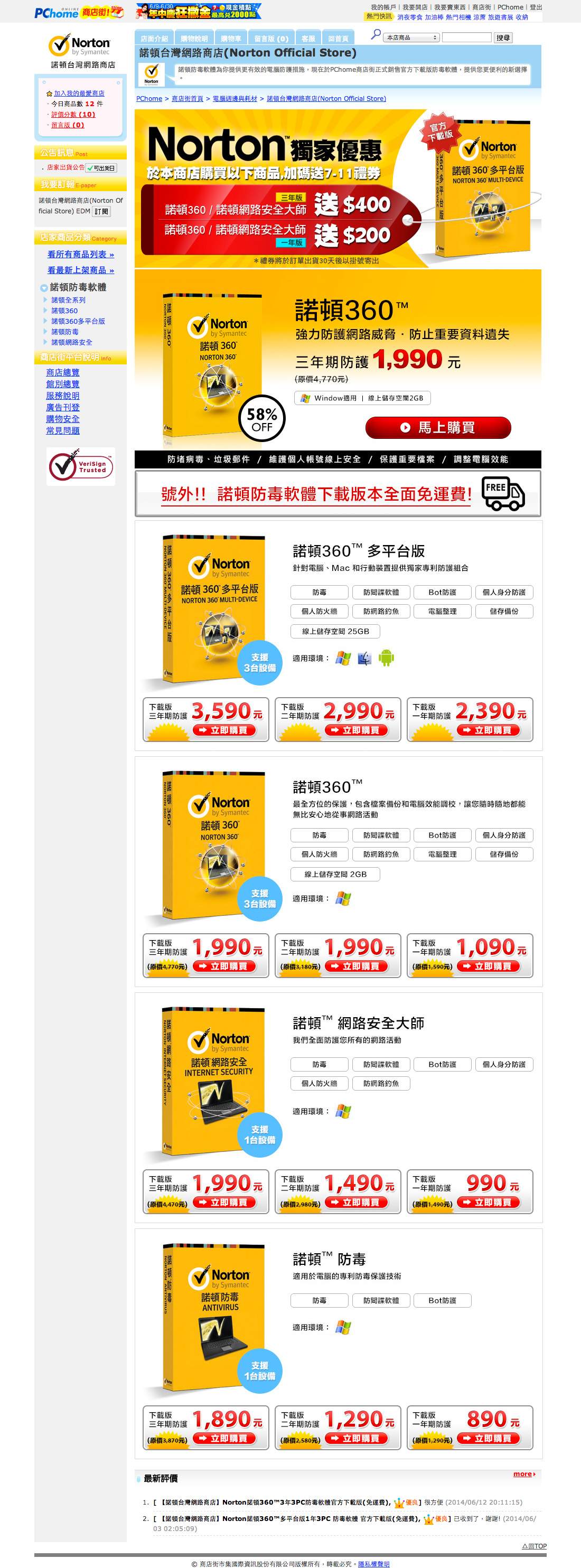The height and width of the screenshot is (1568, 581).
Task: Switch to the 店面介紹 tab
Action: pyautogui.click(x=154, y=39)
